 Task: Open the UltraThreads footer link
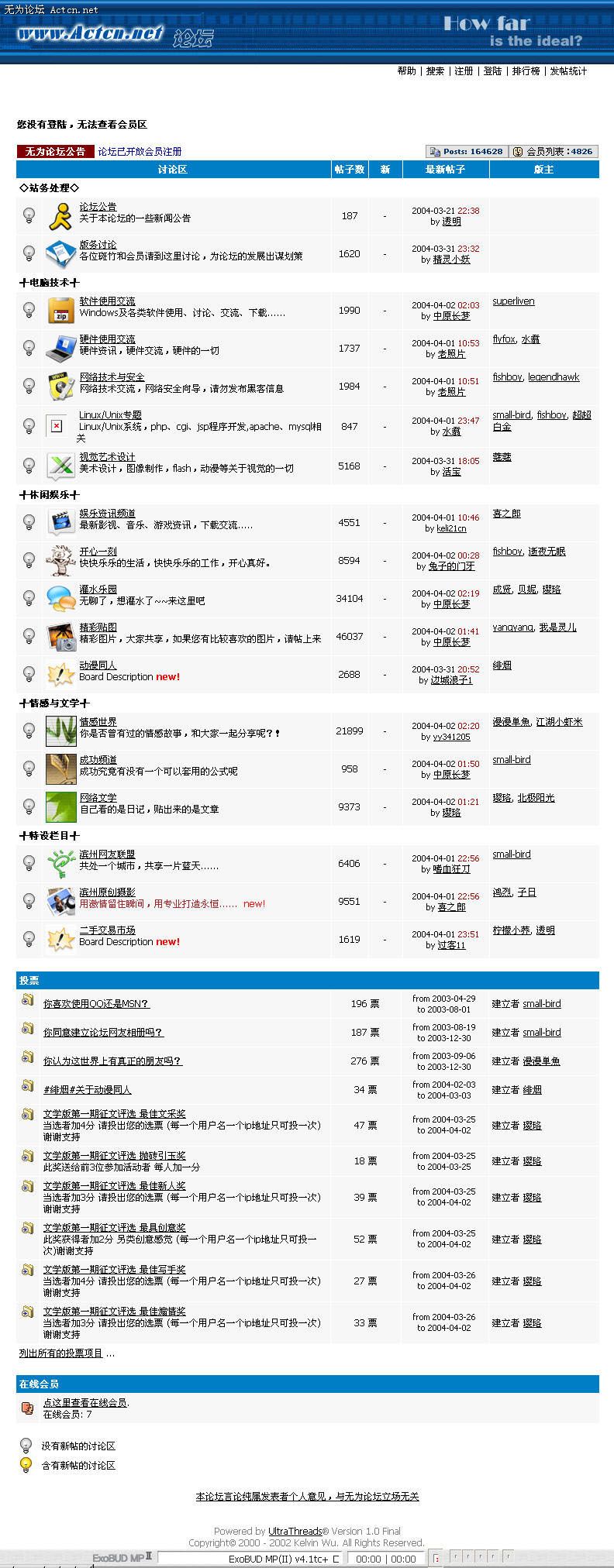coord(295,1531)
